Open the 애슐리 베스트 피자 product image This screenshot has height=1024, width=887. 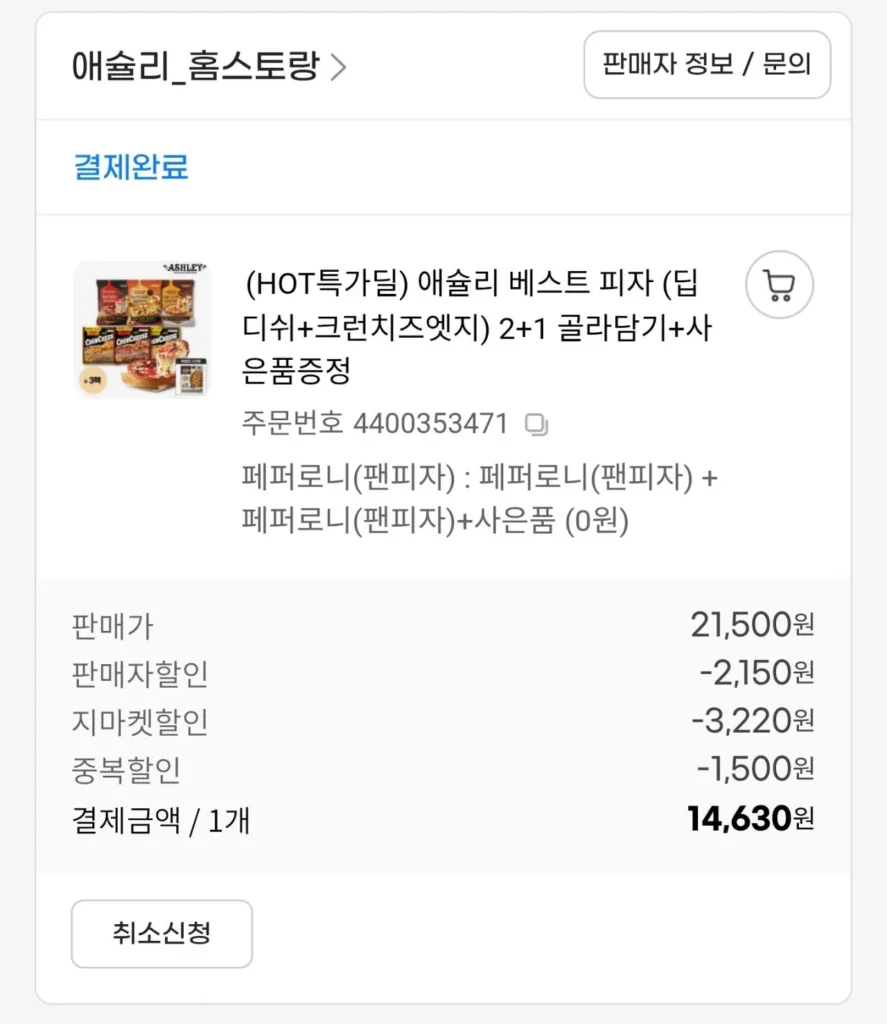pos(142,330)
